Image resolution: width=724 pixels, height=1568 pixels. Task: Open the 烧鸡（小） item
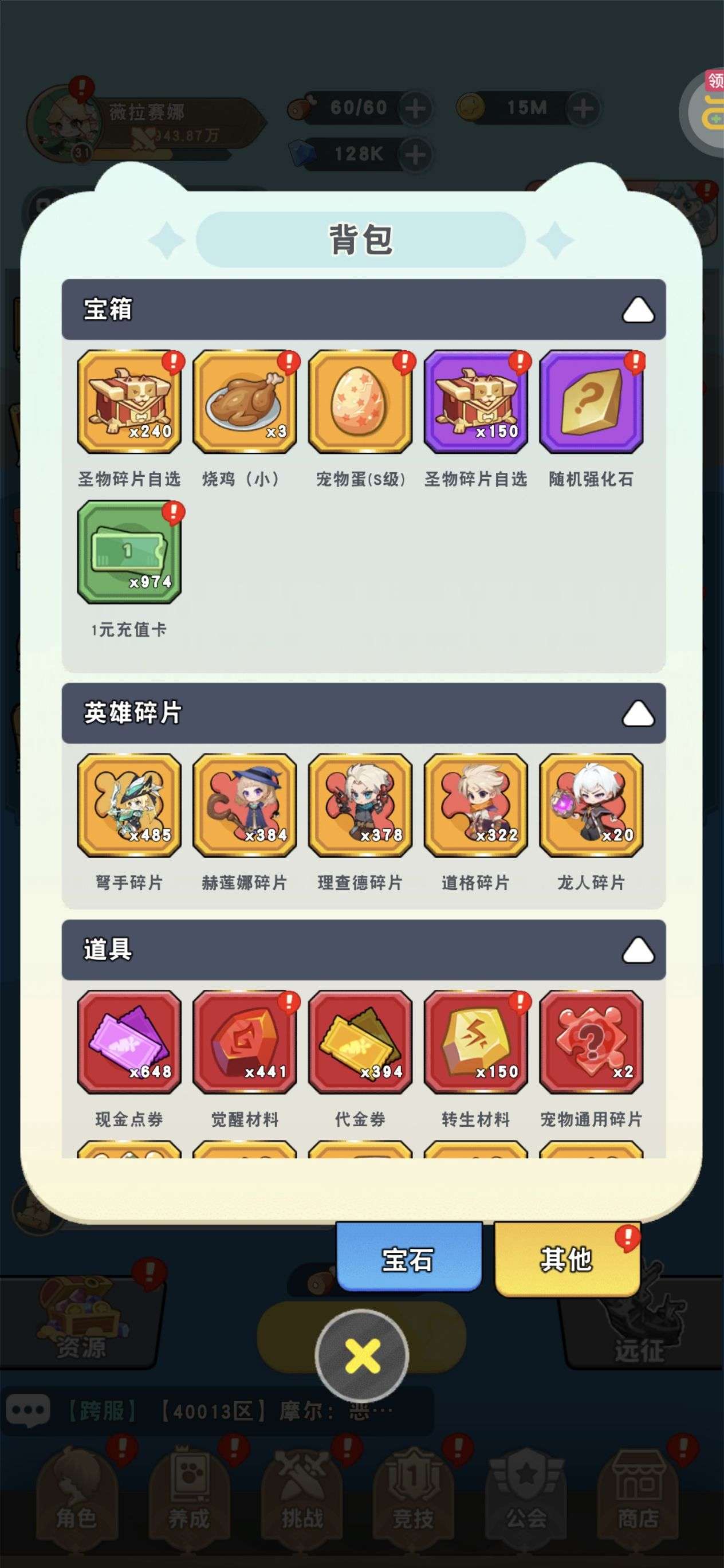click(x=245, y=402)
